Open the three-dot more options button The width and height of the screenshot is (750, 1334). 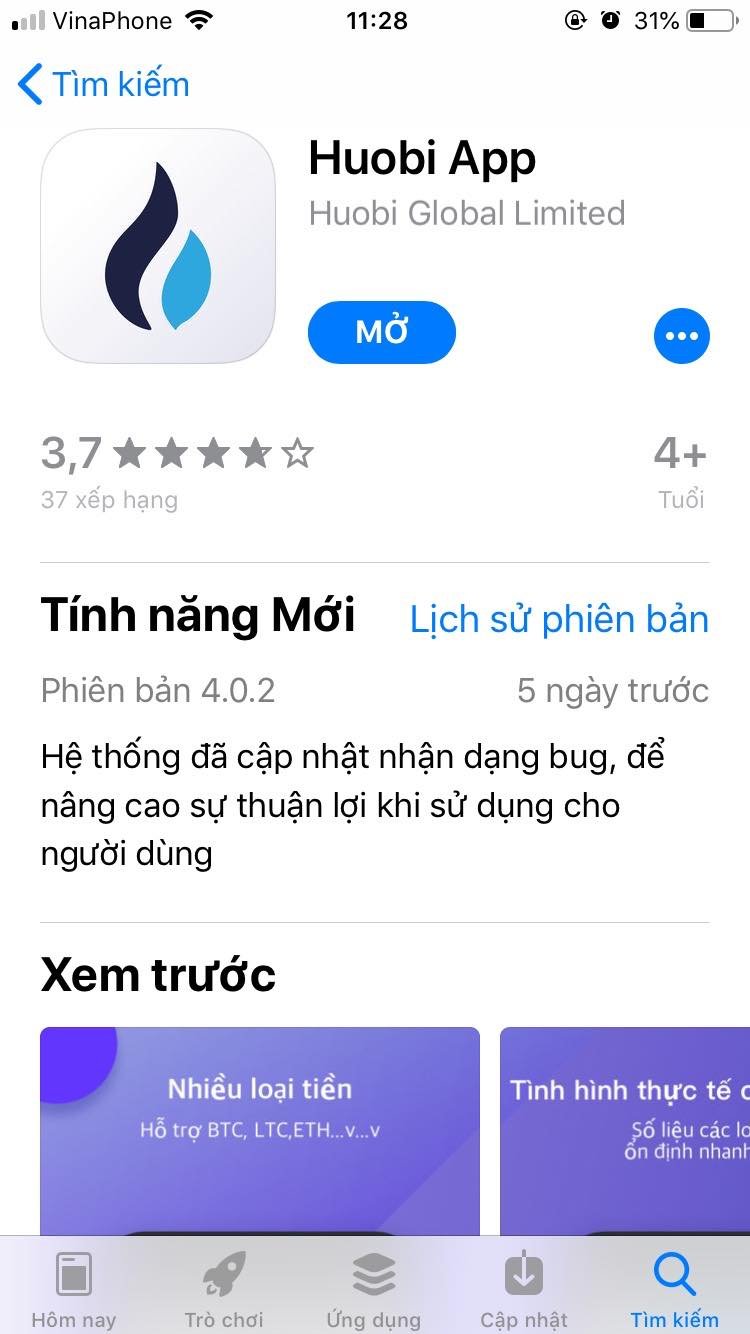click(x=682, y=336)
